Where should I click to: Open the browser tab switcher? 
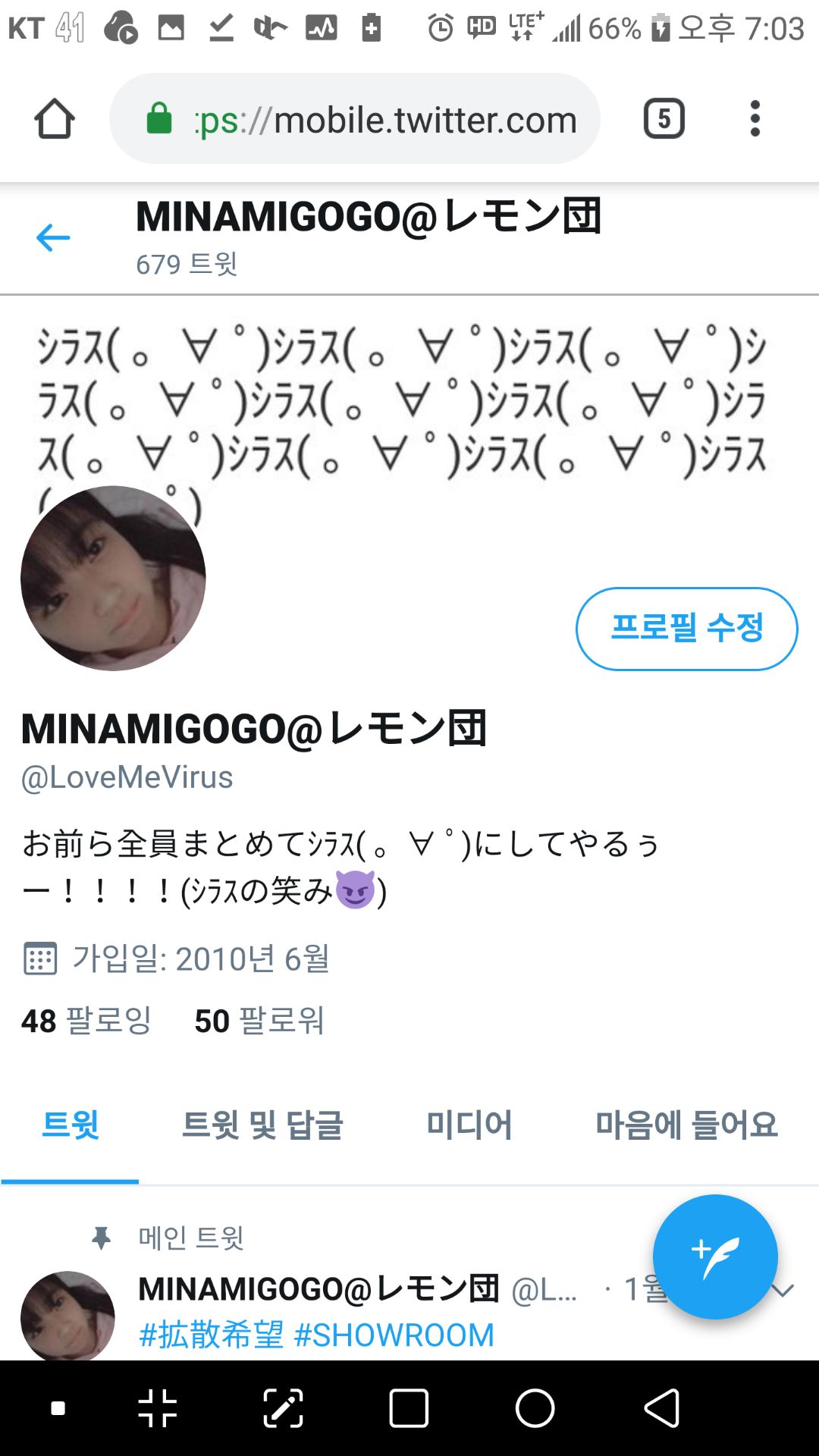(x=664, y=119)
